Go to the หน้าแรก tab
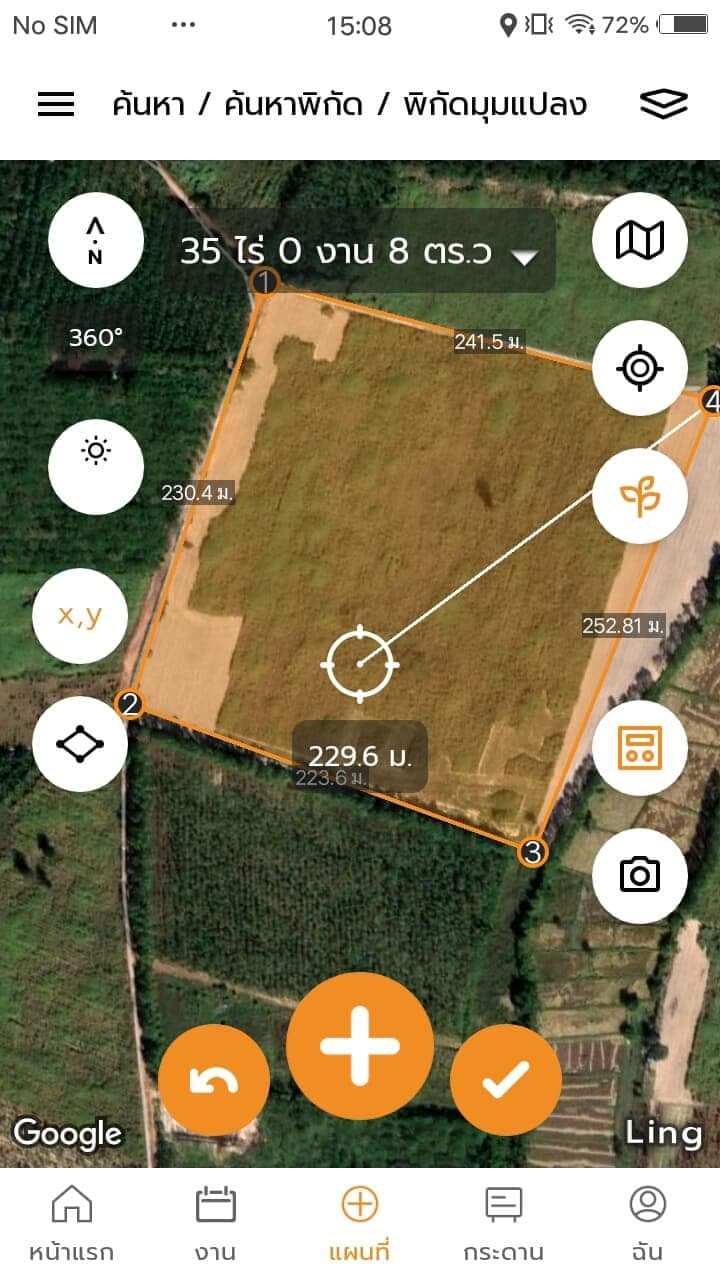This screenshot has width=720, height=1280. [71, 1224]
